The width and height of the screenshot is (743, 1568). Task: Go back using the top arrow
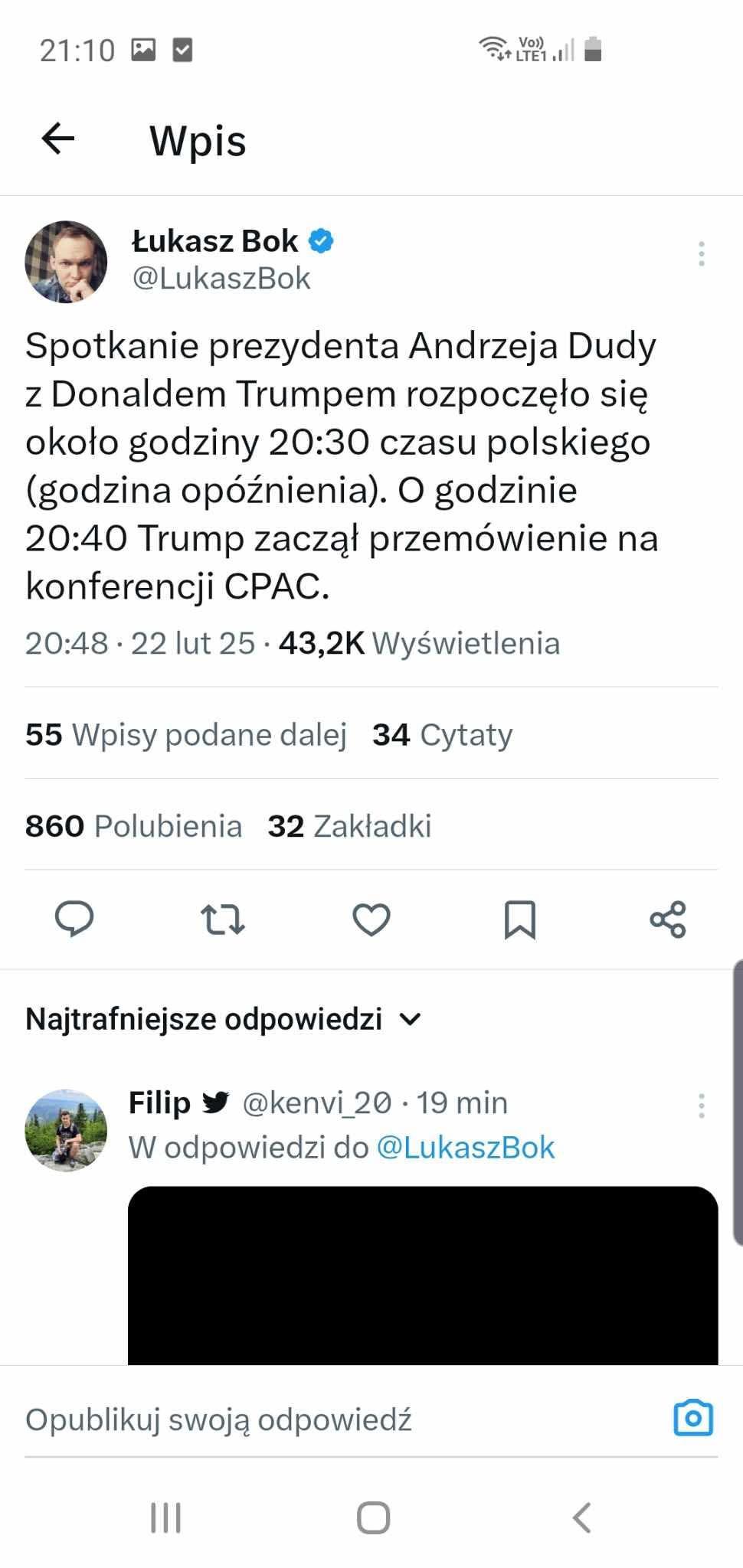[x=58, y=139]
